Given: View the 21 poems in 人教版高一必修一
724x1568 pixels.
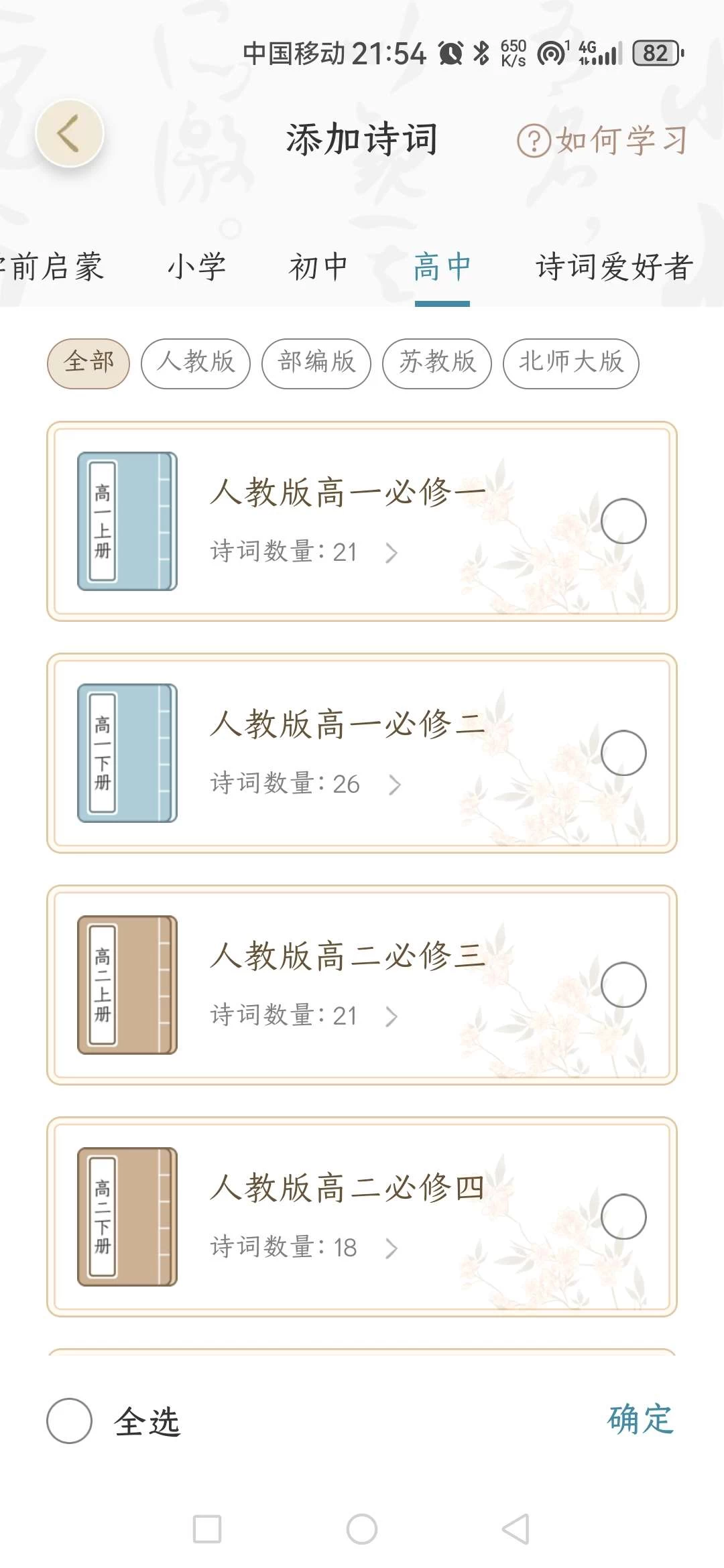Looking at the screenshot, I should click(305, 552).
